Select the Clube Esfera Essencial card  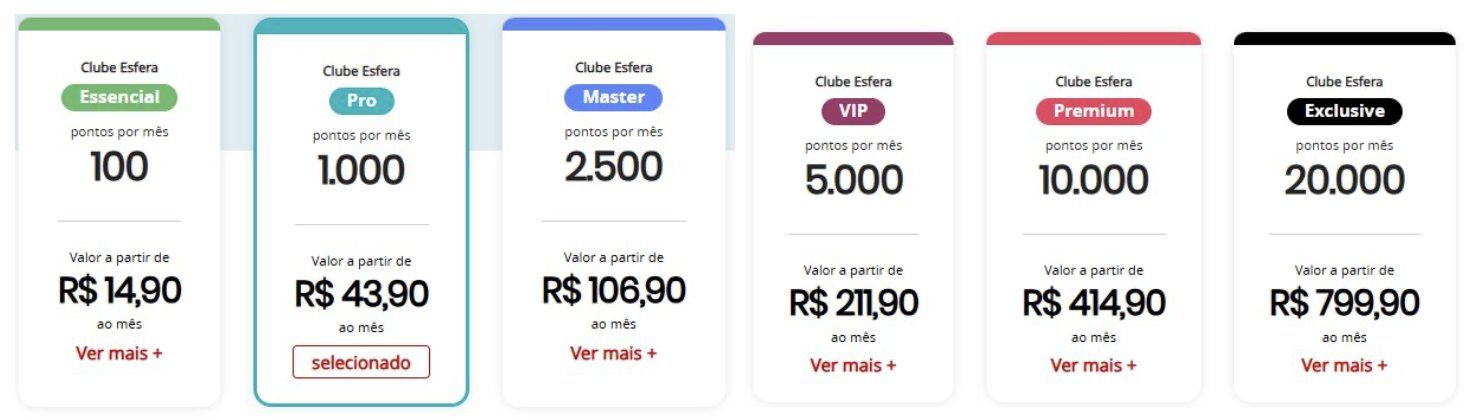tap(119, 200)
